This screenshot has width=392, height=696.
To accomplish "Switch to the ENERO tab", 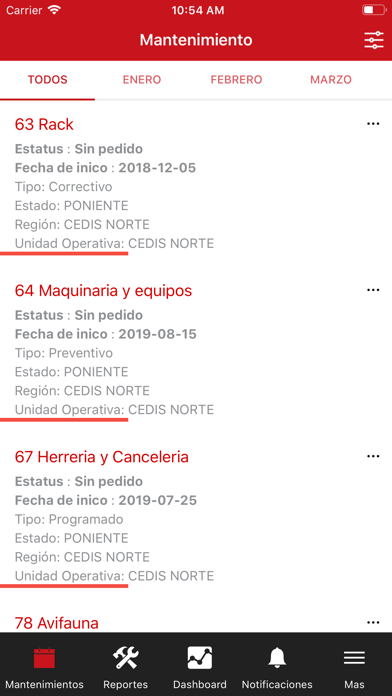I will pos(142,80).
